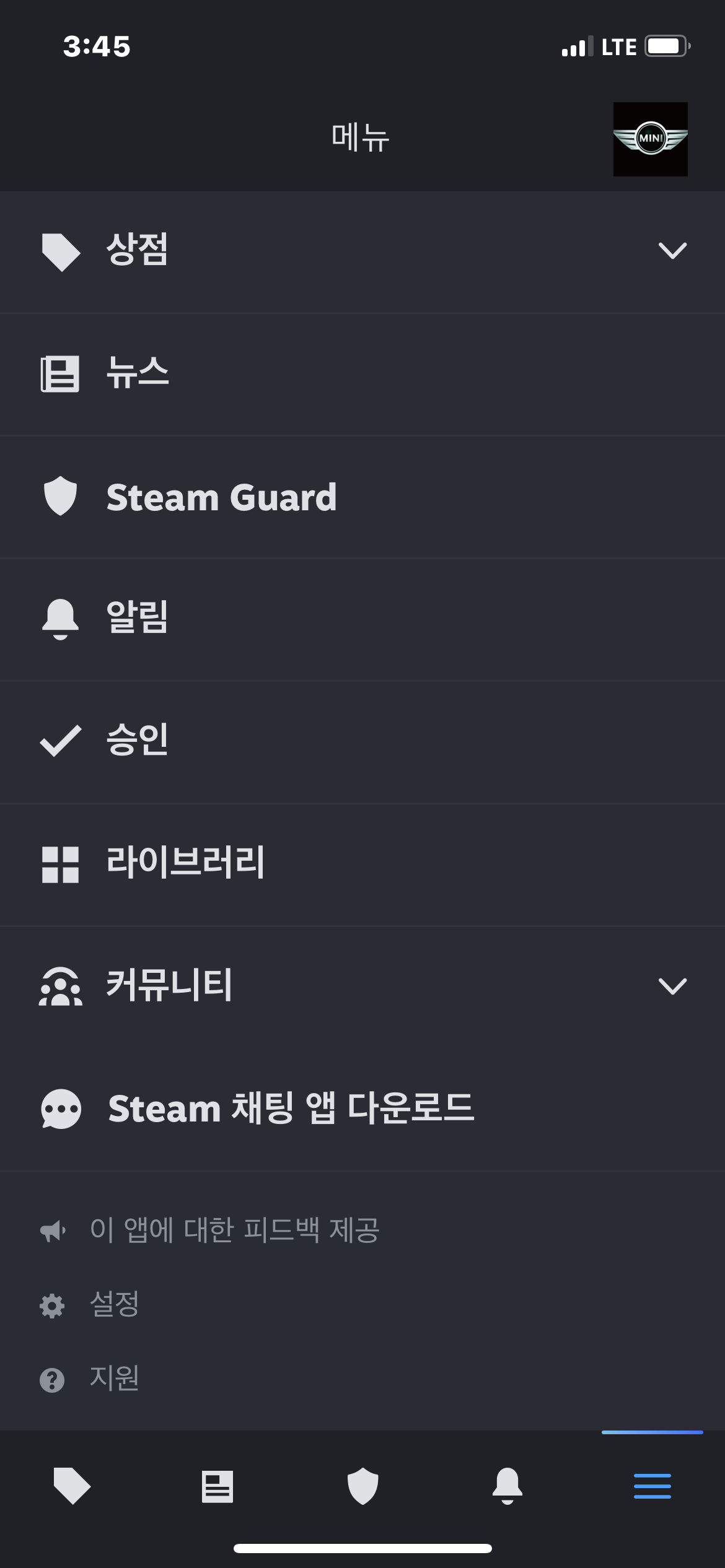Image resolution: width=725 pixels, height=1568 pixels.
Task: Open 설정
Action: pos(114,1305)
